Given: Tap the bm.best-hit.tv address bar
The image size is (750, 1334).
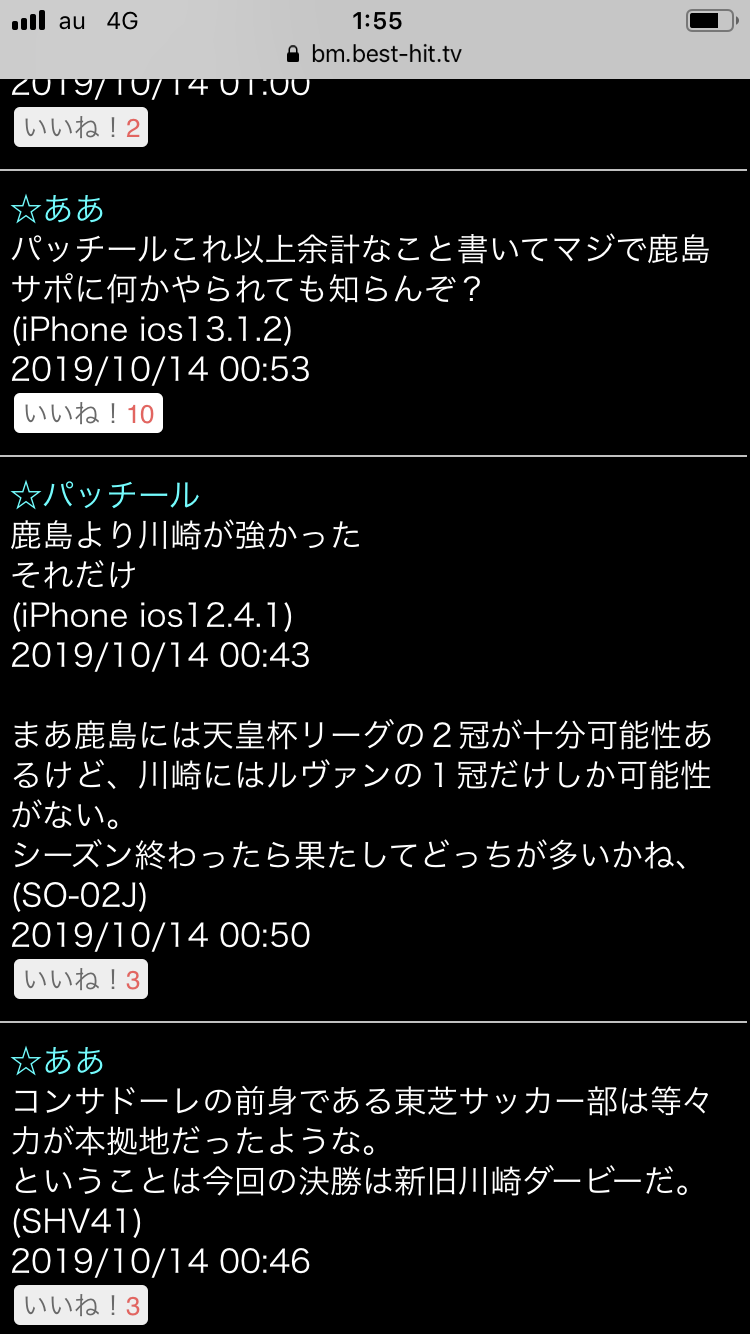Looking at the screenshot, I should (x=374, y=54).
